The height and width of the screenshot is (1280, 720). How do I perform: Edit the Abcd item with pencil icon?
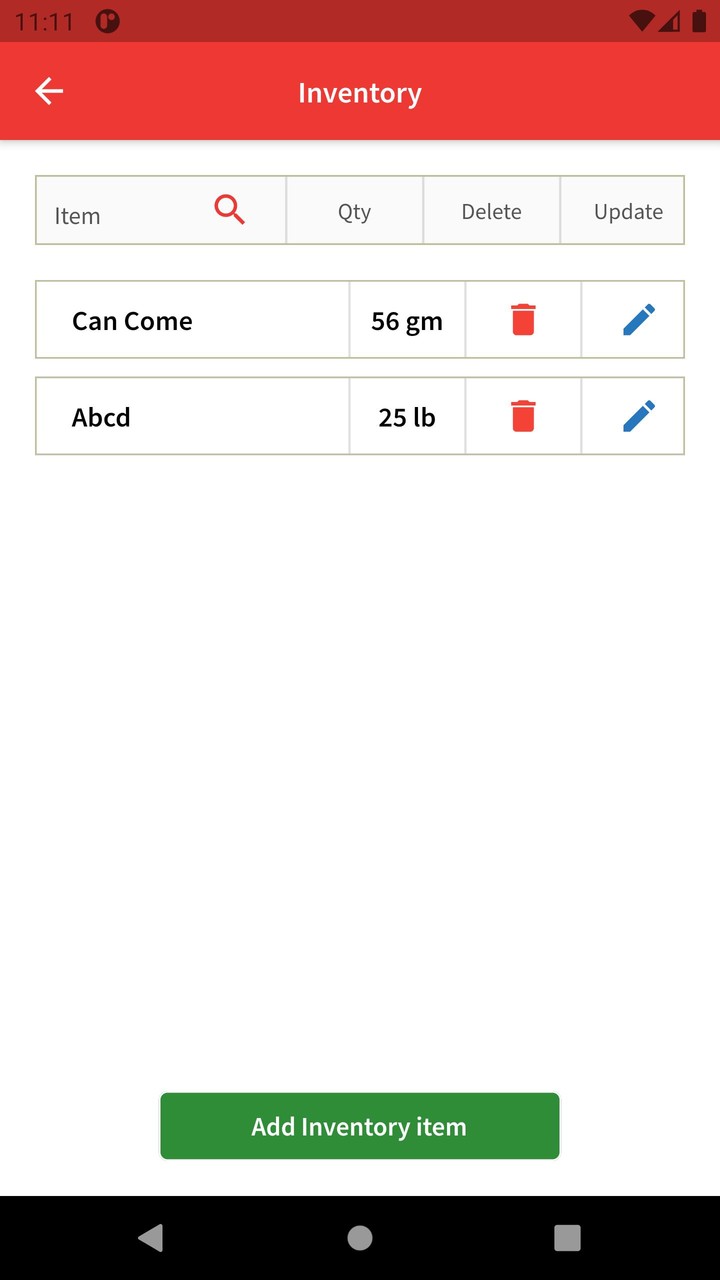point(638,416)
